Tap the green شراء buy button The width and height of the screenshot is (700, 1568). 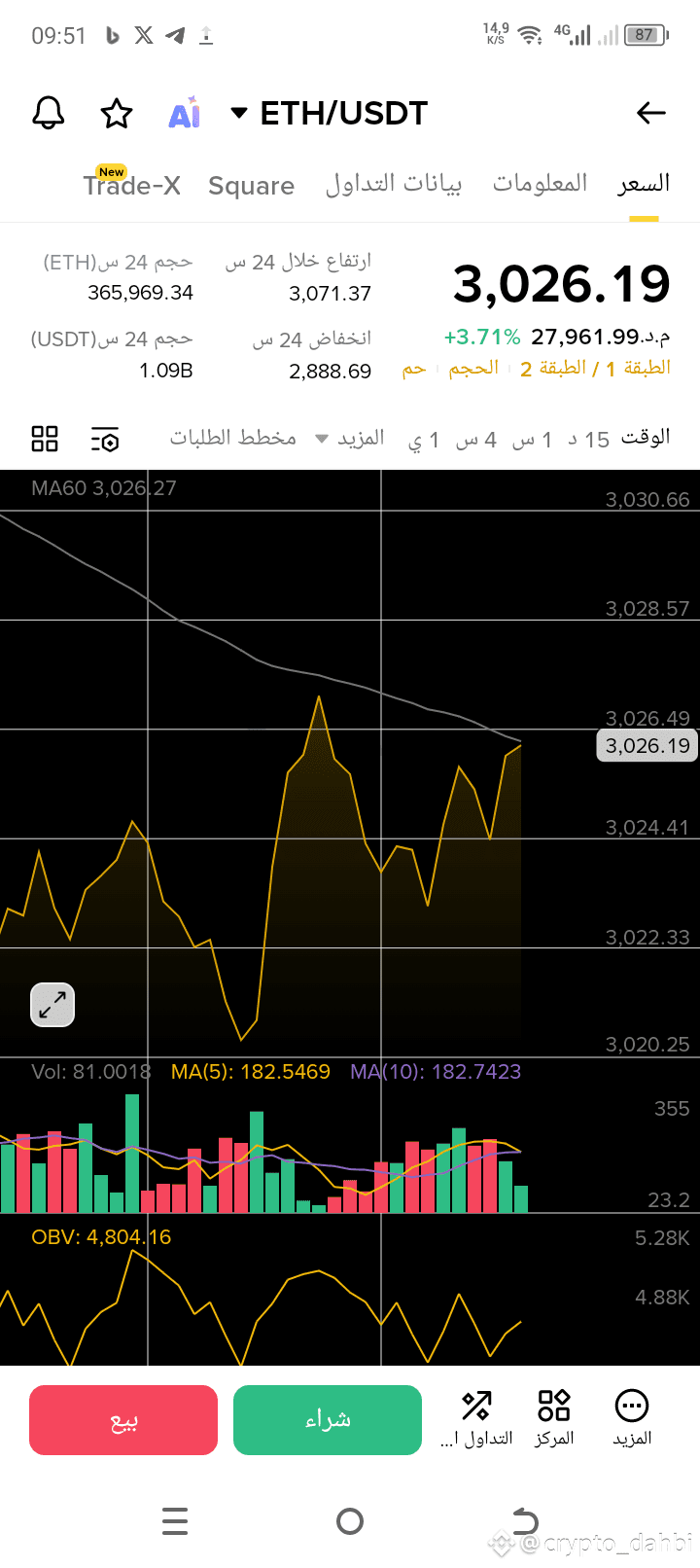click(328, 1420)
